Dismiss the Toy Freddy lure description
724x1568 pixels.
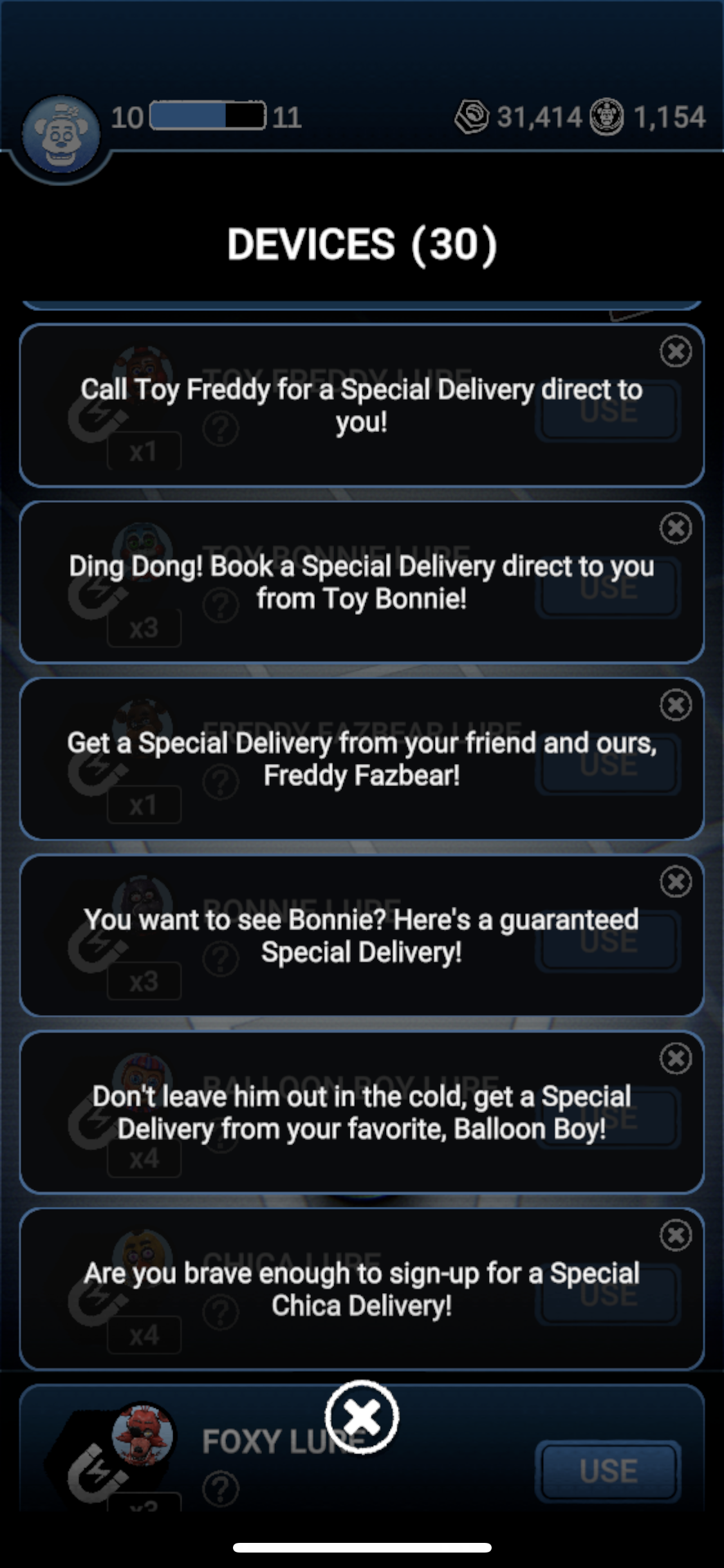tap(675, 351)
